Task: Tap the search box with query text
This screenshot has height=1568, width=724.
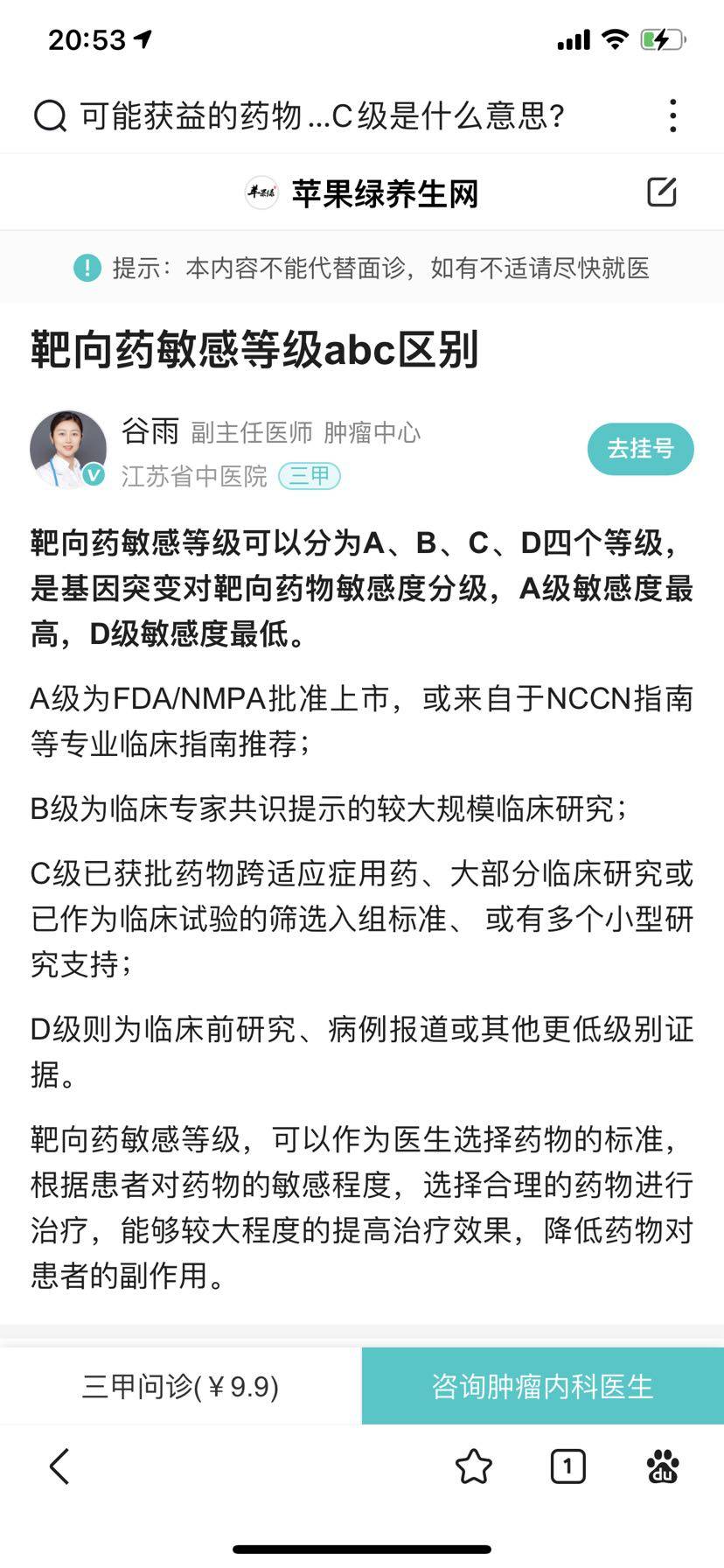Action: tap(324, 115)
